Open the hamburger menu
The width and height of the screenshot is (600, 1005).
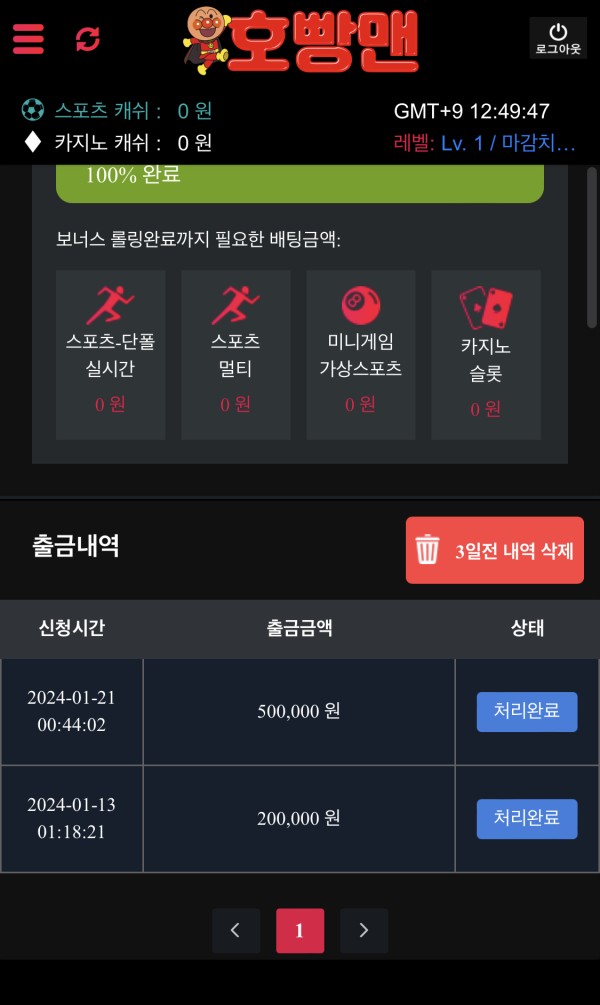[x=28, y=39]
